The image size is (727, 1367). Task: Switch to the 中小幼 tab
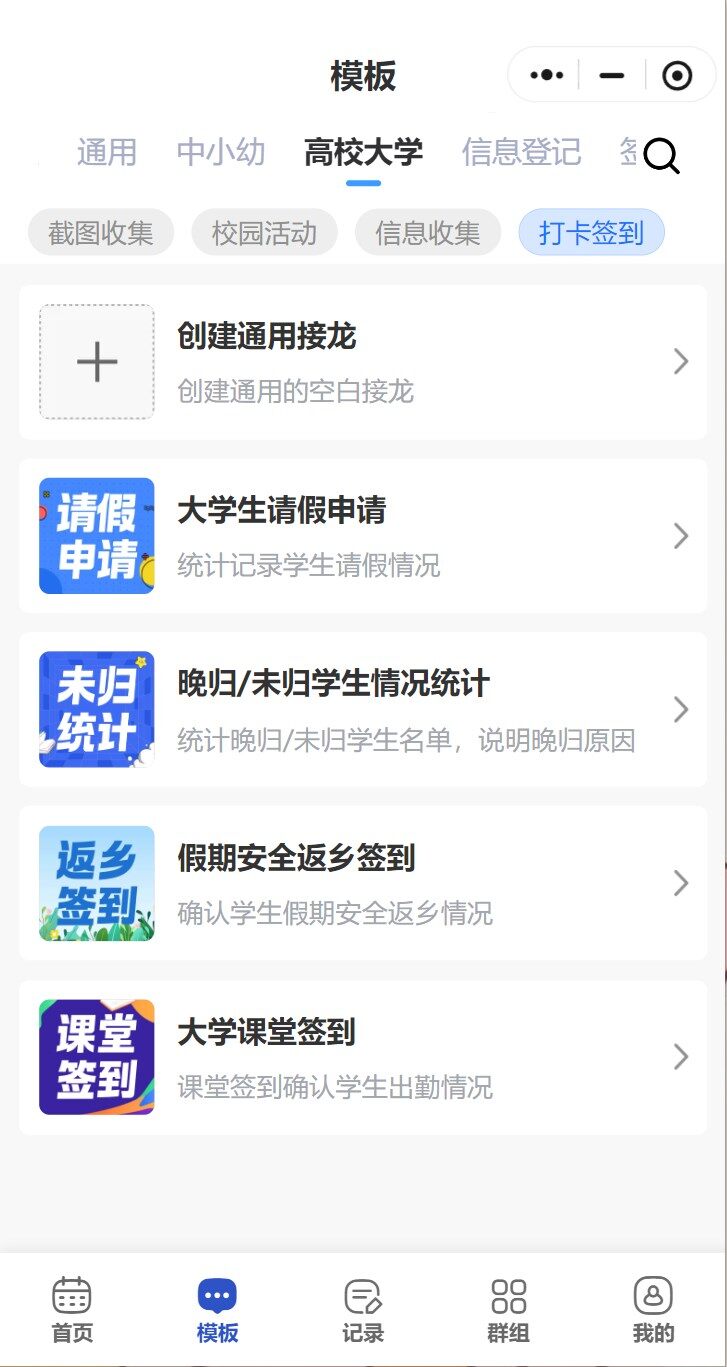[x=221, y=152]
